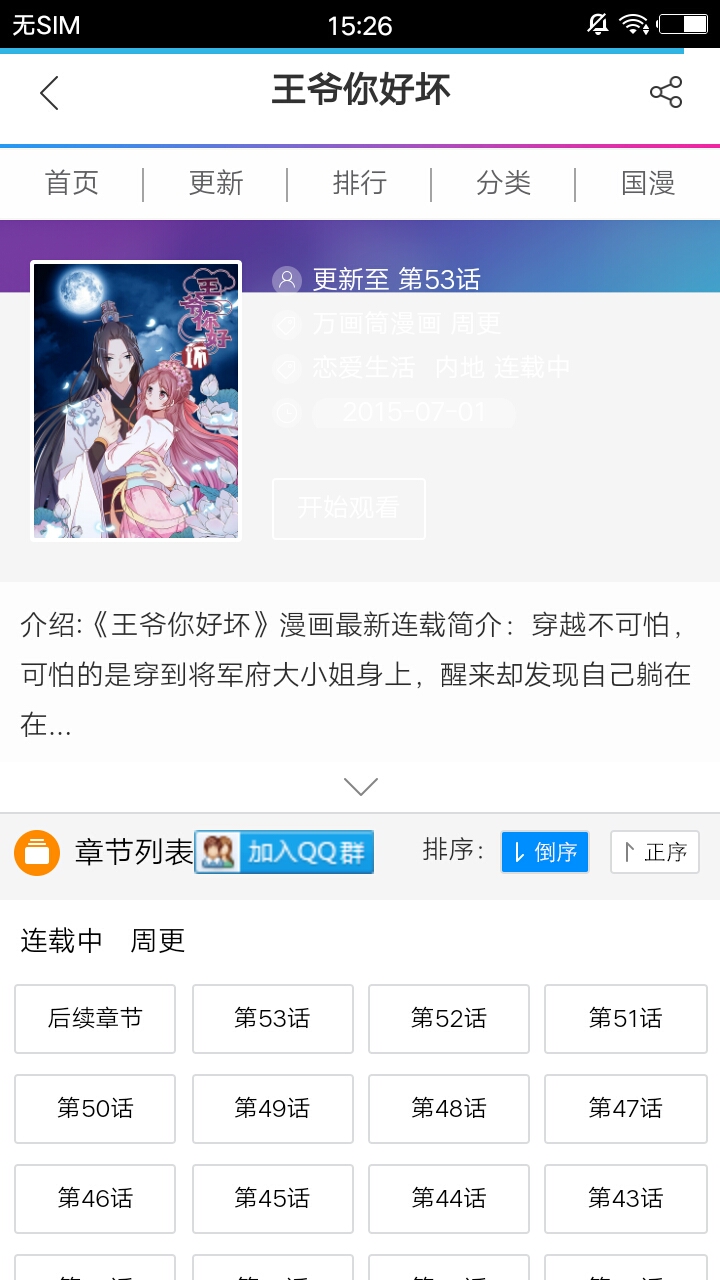Switch to the 排行 tab

coord(360,184)
